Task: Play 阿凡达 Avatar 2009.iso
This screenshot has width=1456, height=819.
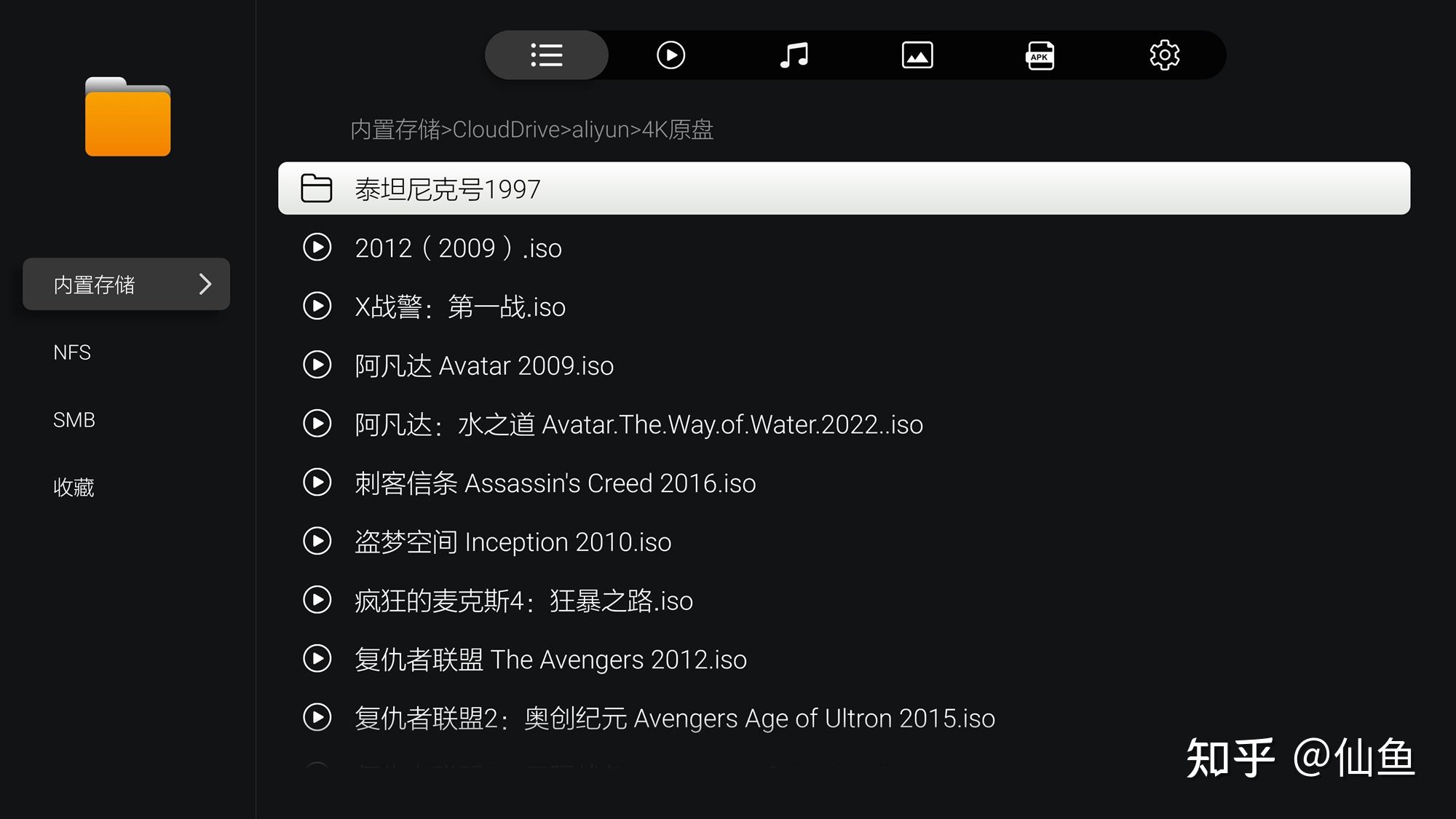Action: tap(484, 365)
